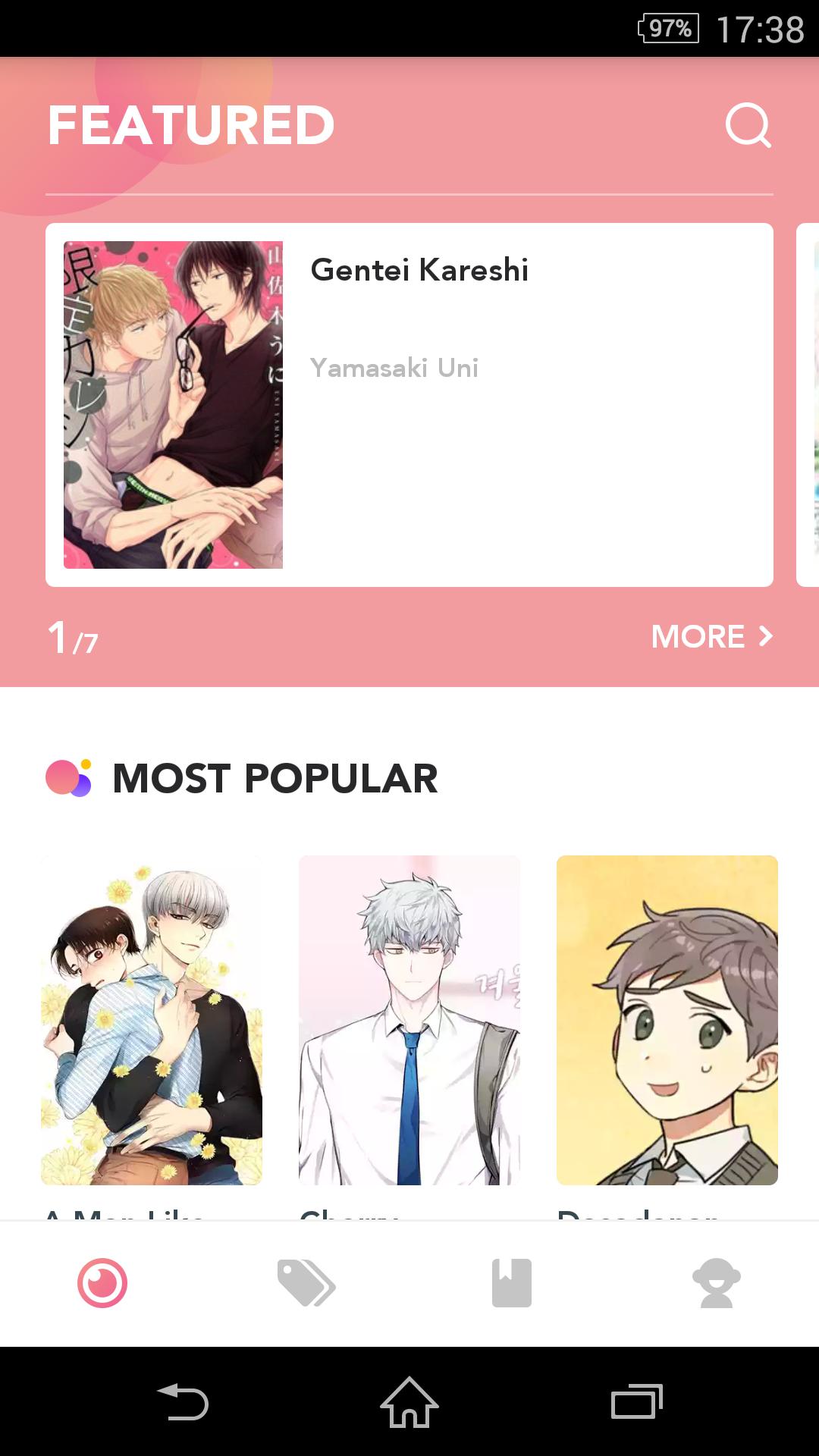Open the Cherry manga thumbnail
Viewport: 819px width, 1456px height.
point(409,1020)
